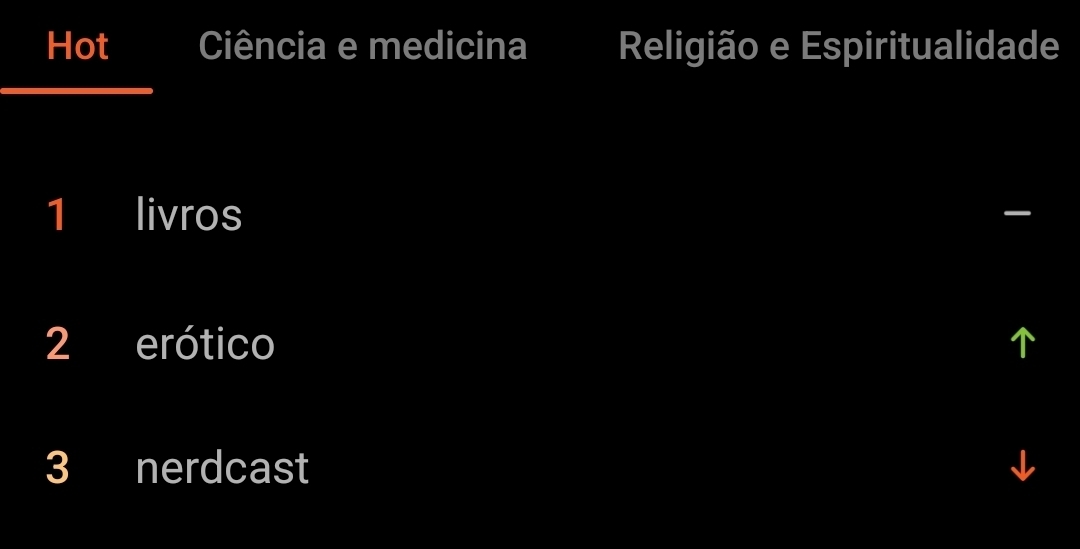Open the Religião e Espiritualidade tab

[x=838, y=47]
